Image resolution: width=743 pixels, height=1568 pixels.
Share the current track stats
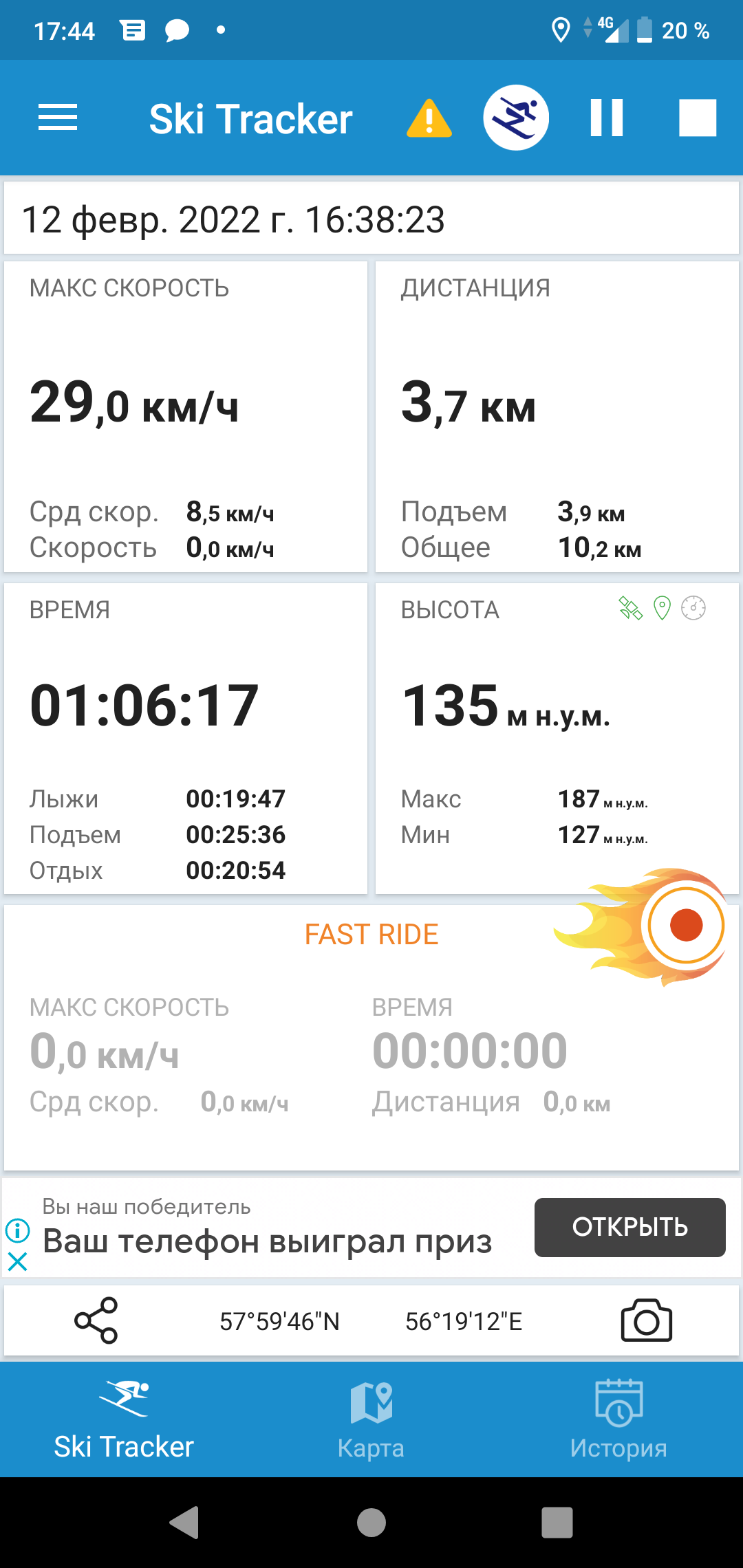pyautogui.click(x=96, y=1320)
